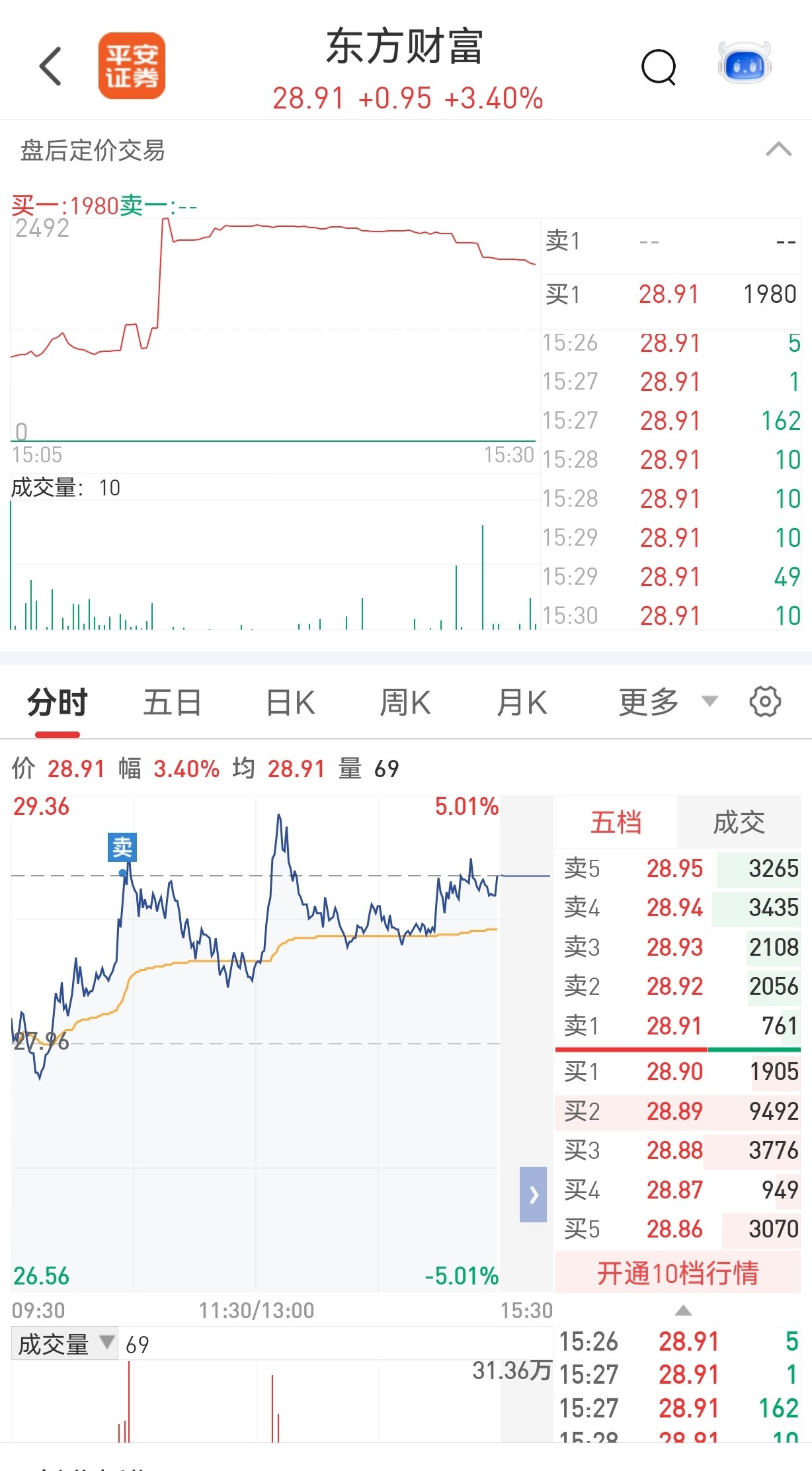Switch to the 周K chart tab

(x=405, y=702)
